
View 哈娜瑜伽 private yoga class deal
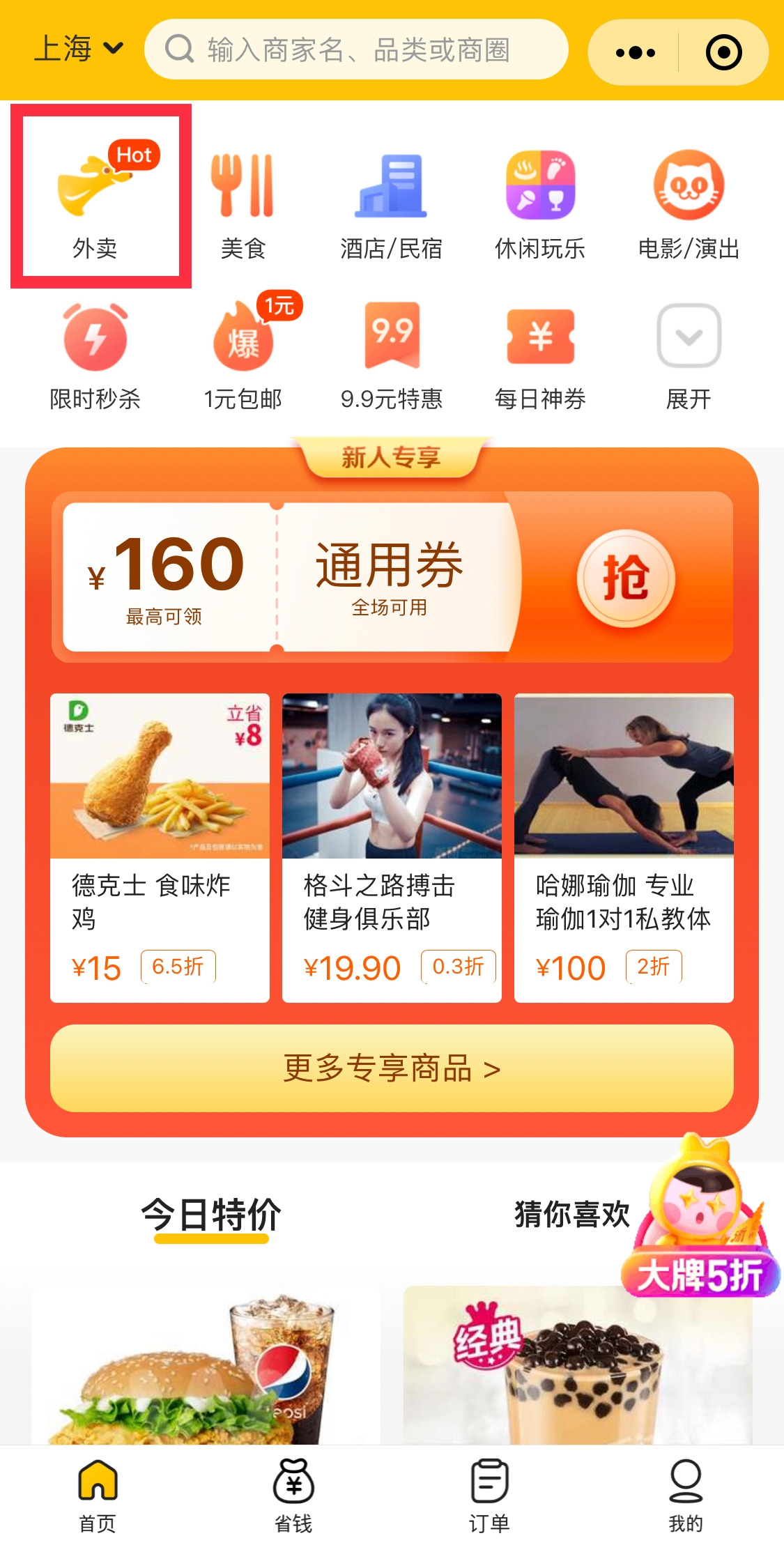(624, 847)
